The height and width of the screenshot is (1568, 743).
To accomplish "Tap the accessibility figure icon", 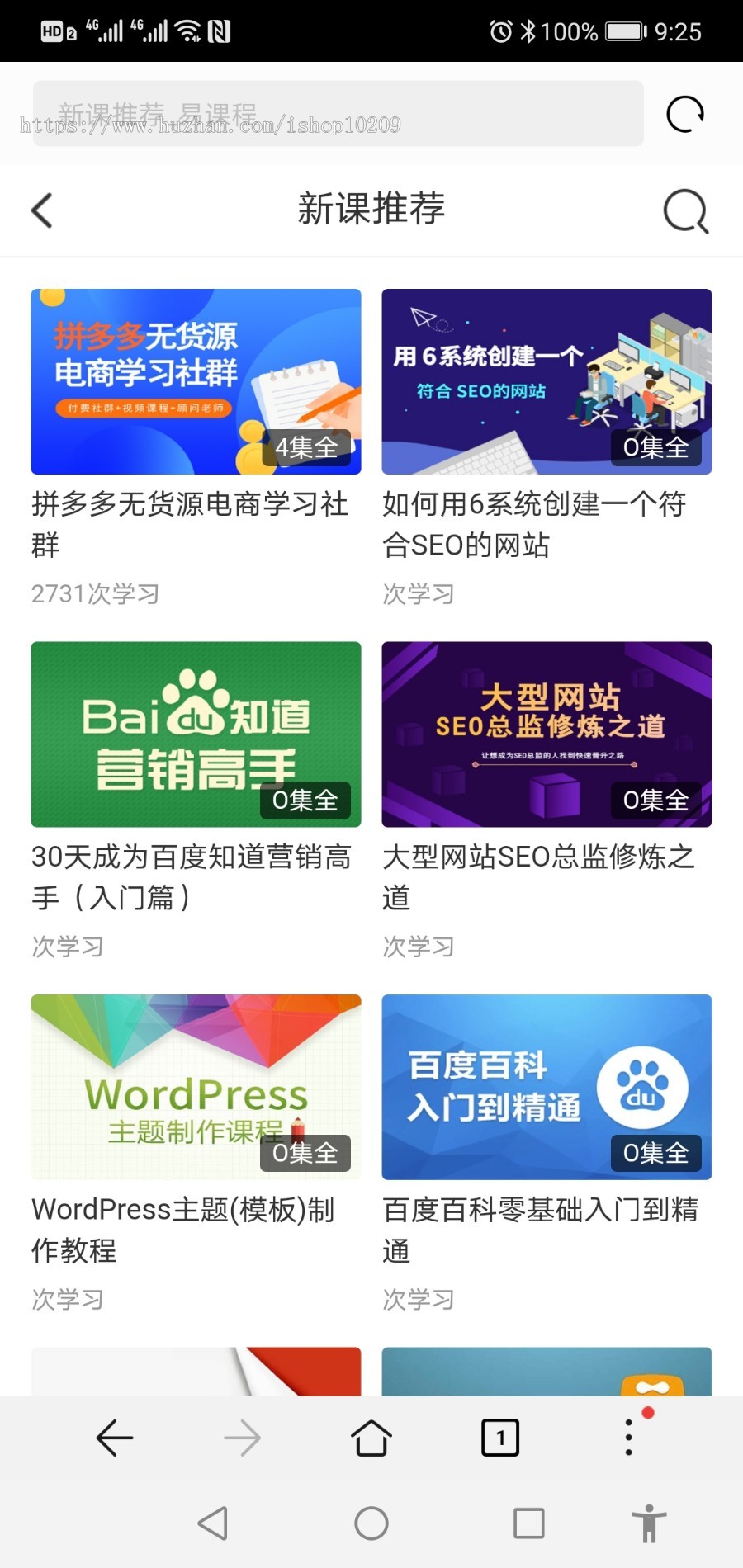I will pos(649,1523).
